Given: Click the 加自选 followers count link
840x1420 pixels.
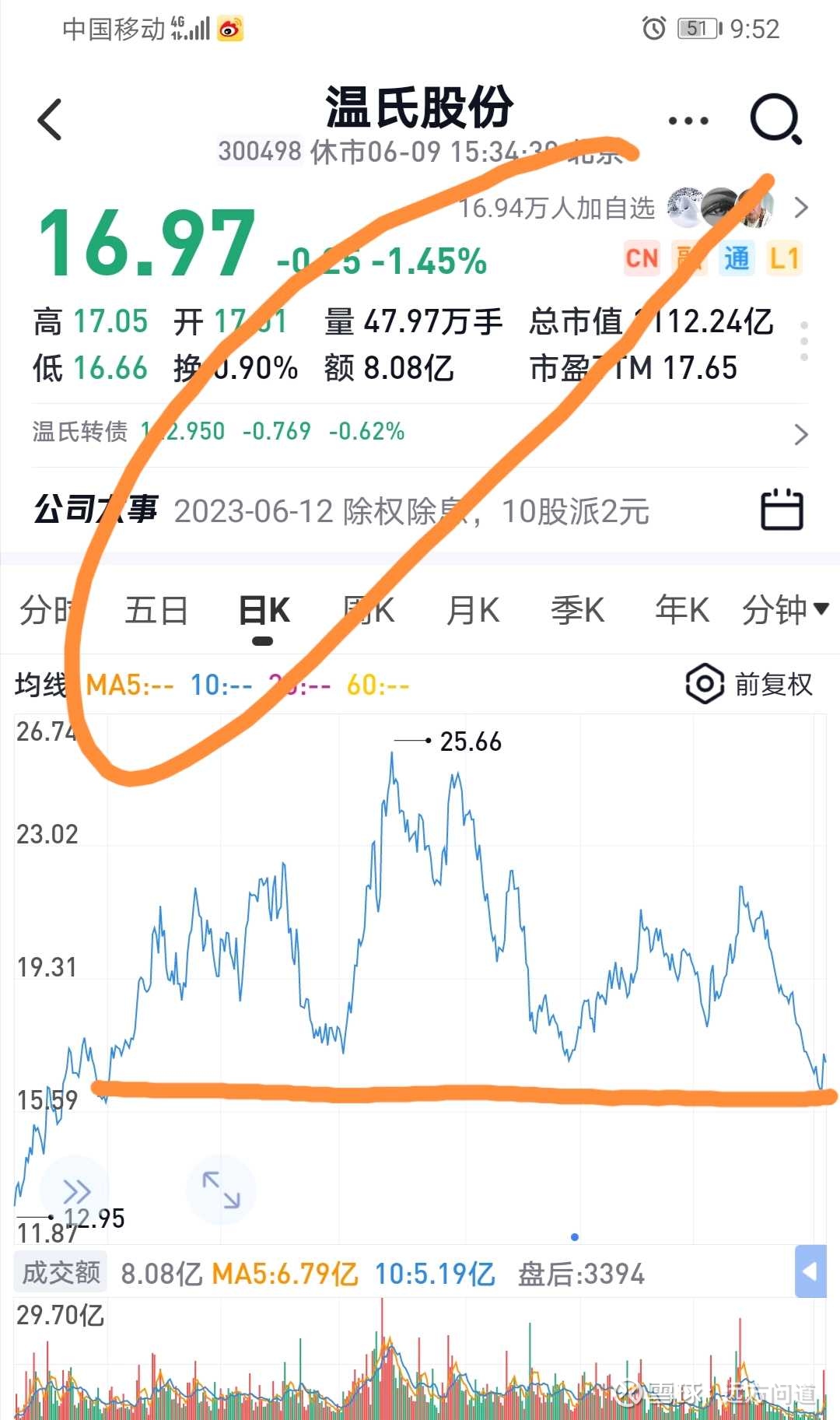Looking at the screenshot, I should 557,208.
